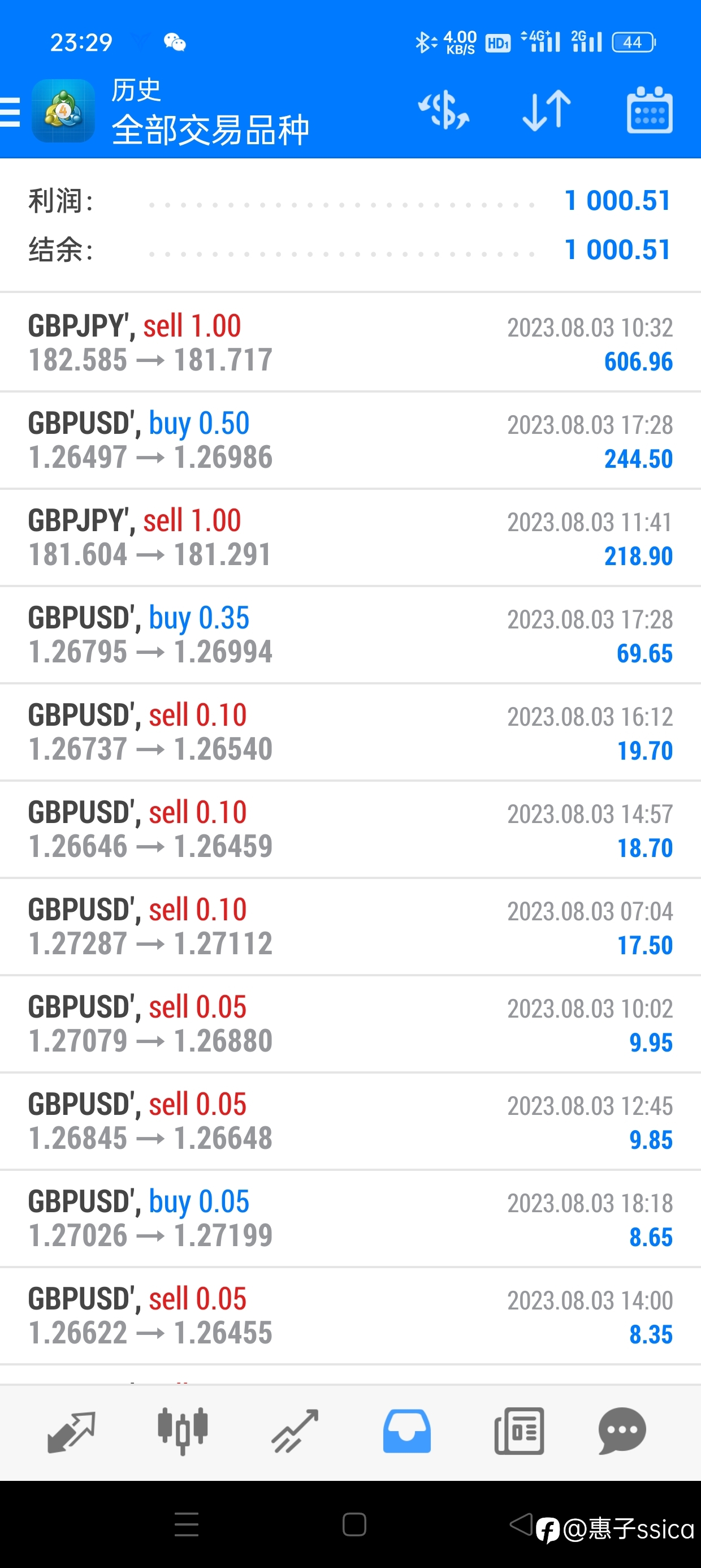Switch to the Quotes tab
Image resolution: width=701 pixels, height=1568 pixels.
tap(71, 1432)
